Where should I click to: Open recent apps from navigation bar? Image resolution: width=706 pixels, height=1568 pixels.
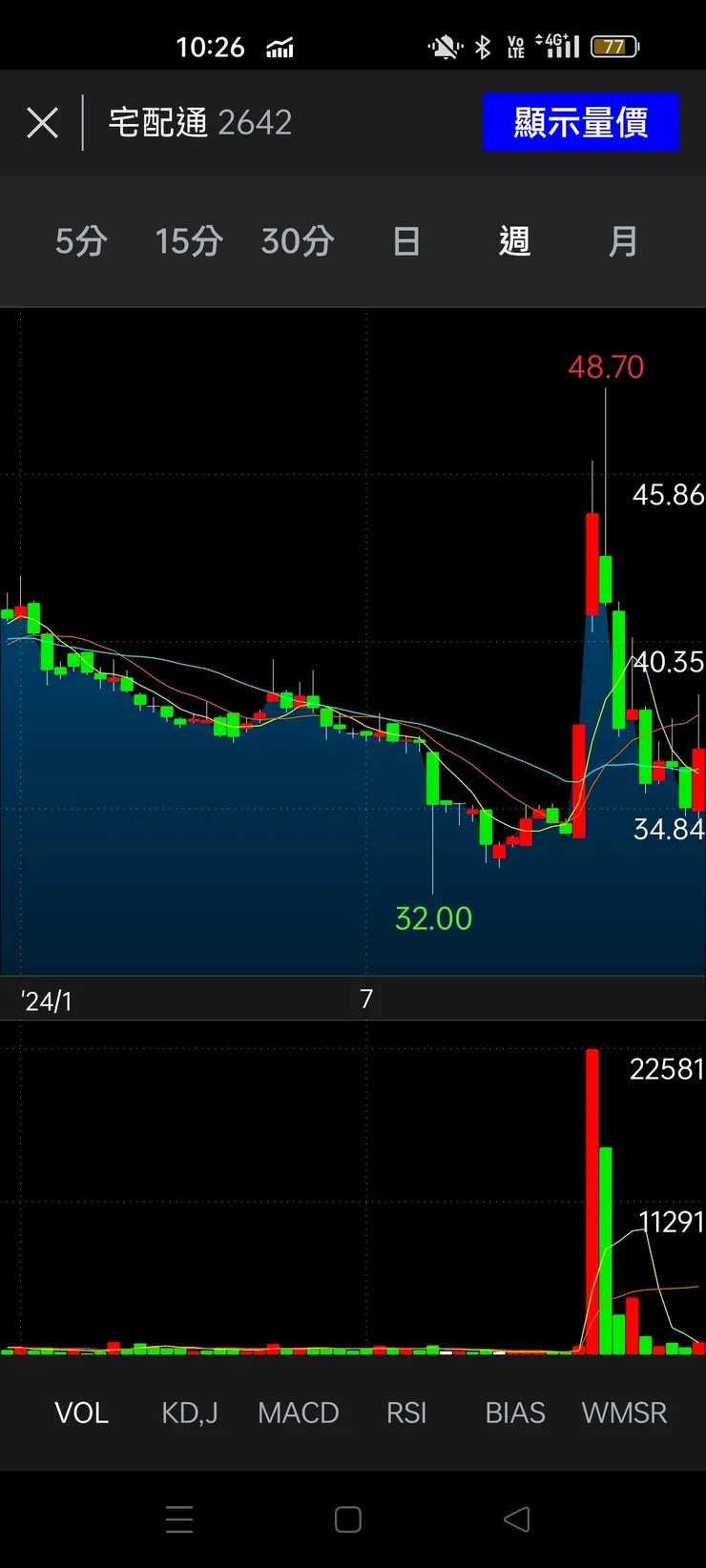pos(179,1519)
